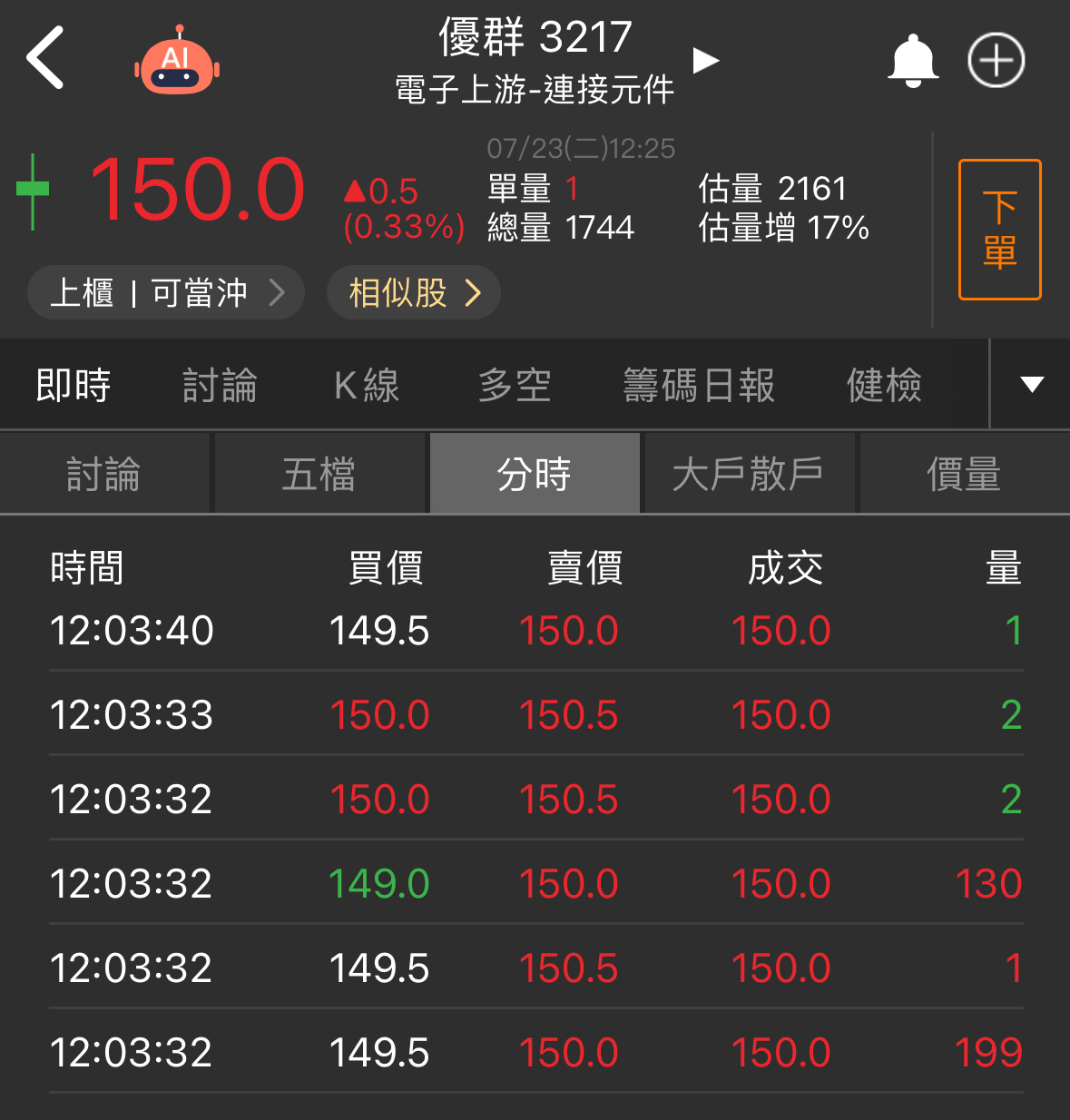Show the 五檔 order book sub-tab
Image resolution: width=1070 pixels, height=1120 pixels.
[319, 474]
